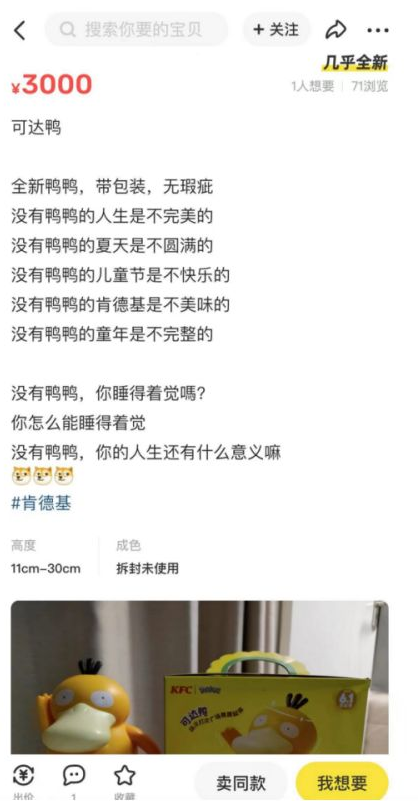Viewport: 418px width, 801px height.
Task: Tap the yellow 我想要 button
Action: 342,783
